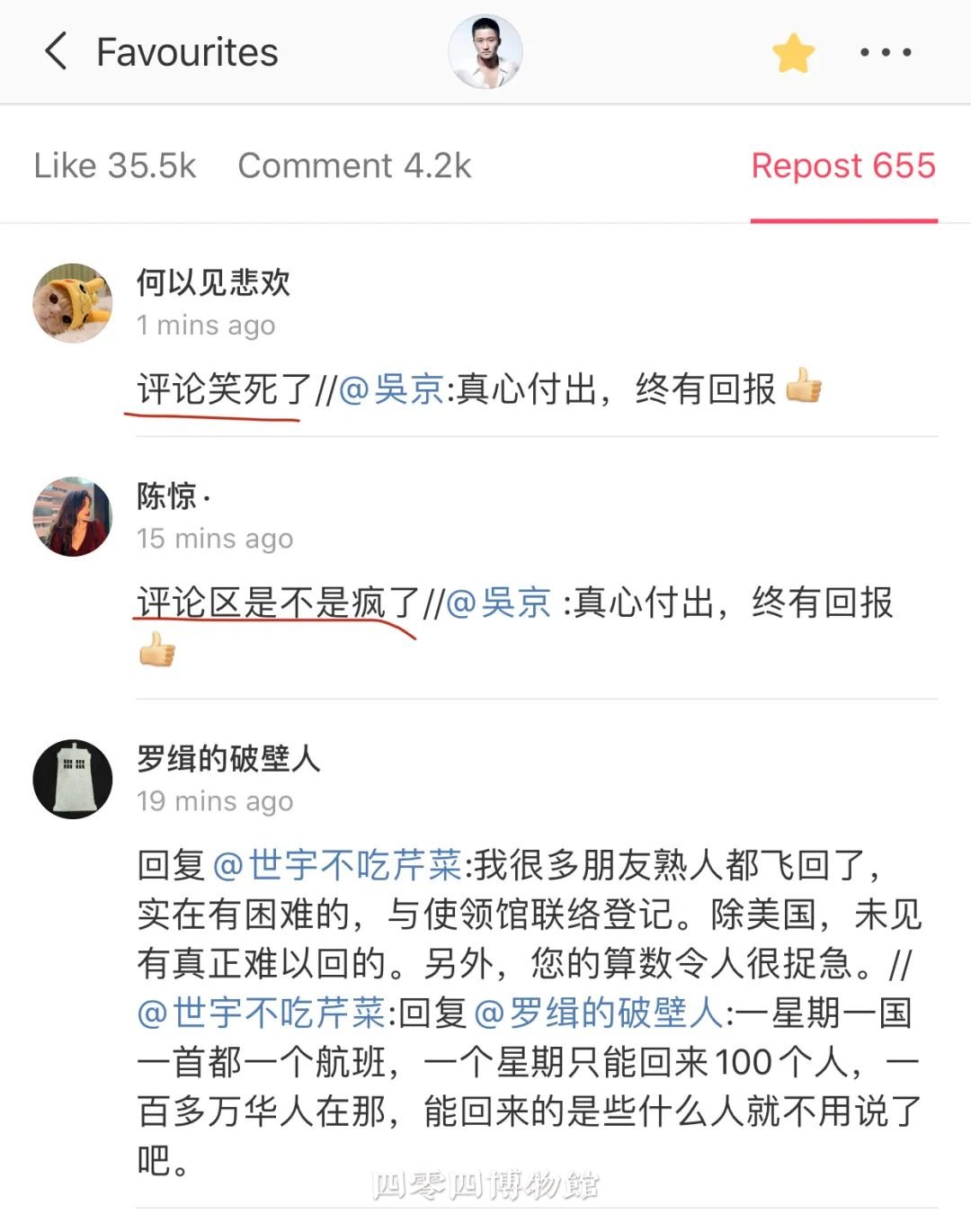Open the profile photo in the header
The width and height of the screenshot is (971, 1232).
tap(485, 51)
